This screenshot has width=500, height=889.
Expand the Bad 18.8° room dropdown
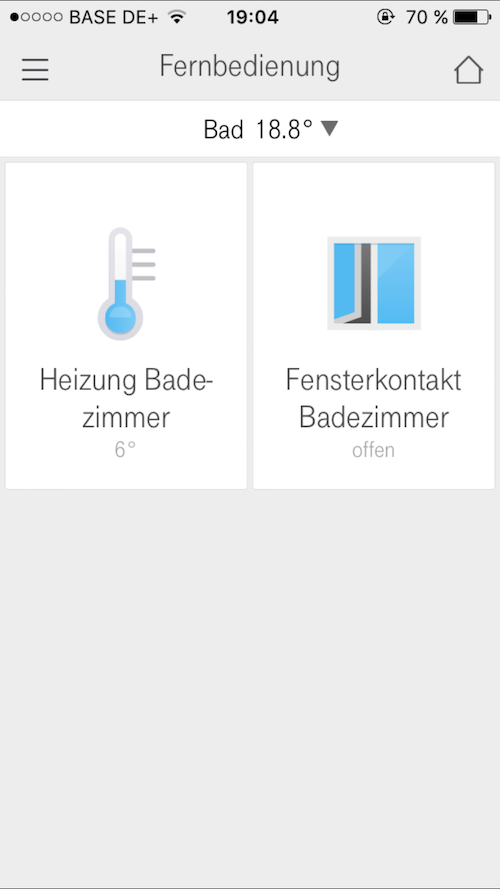[x=270, y=129]
